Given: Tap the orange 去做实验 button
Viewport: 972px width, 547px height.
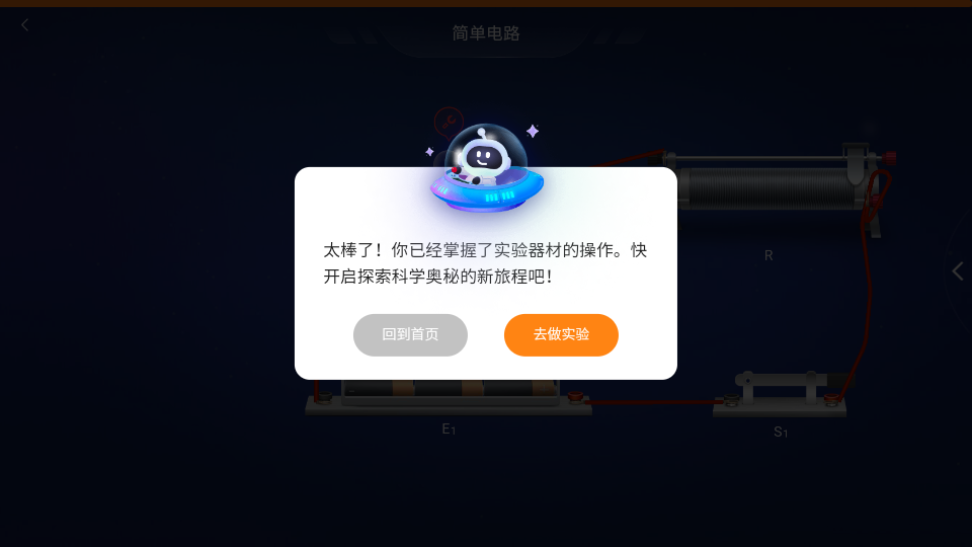Looking at the screenshot, I should pyautogui.click(x=561, y=335).
